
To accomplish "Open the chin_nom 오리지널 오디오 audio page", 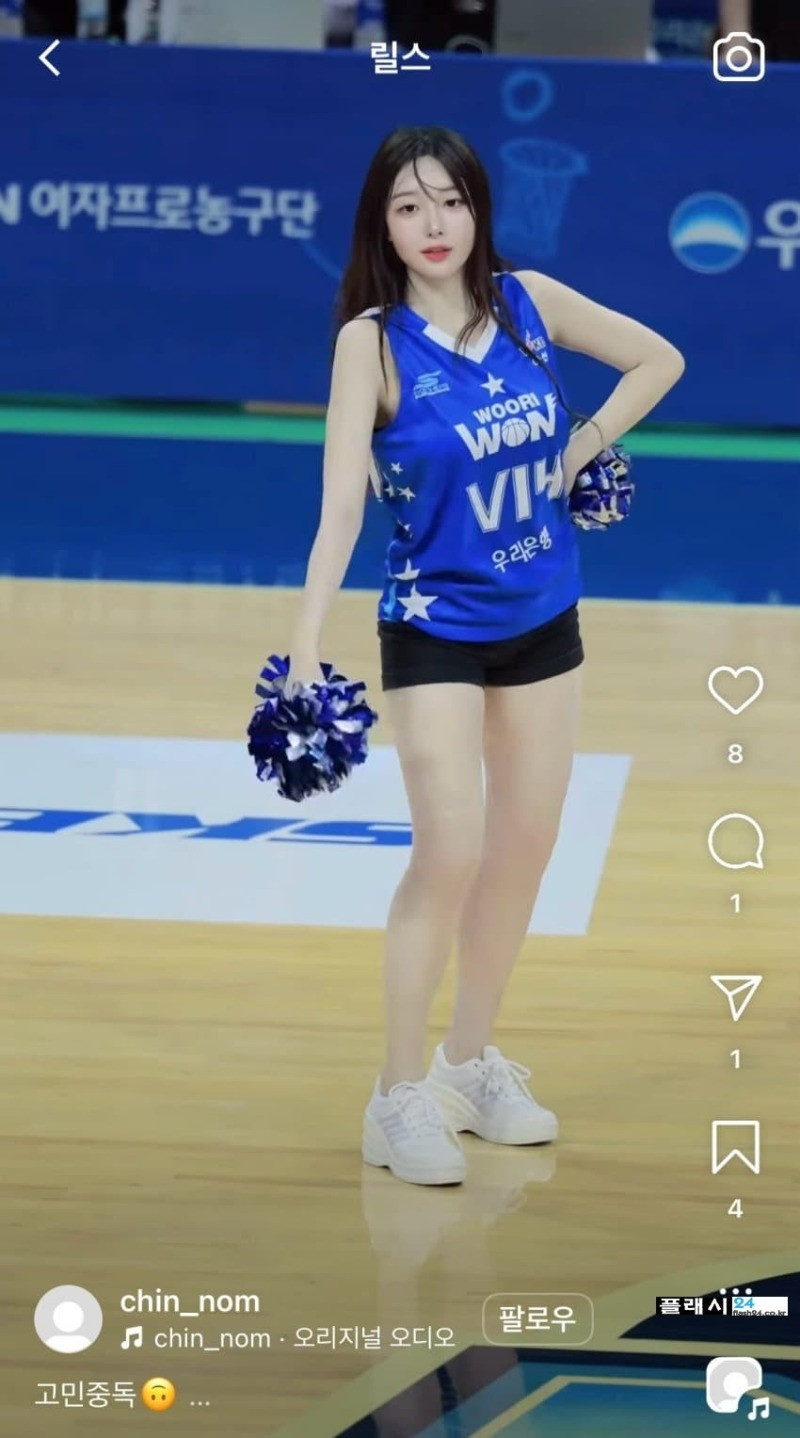I will tap(300, 1338).
